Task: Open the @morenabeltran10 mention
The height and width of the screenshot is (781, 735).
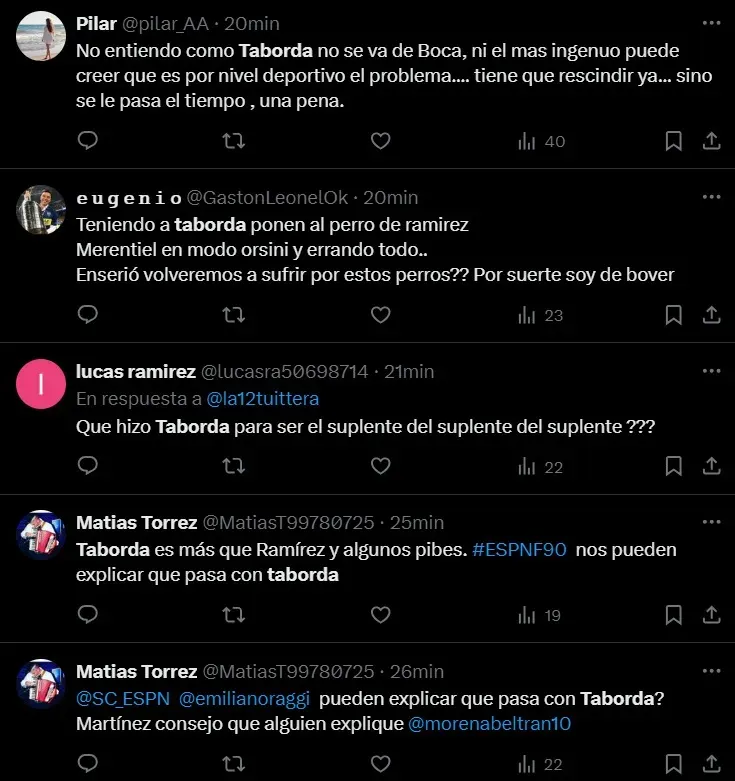Action: (x=489, y=724)
